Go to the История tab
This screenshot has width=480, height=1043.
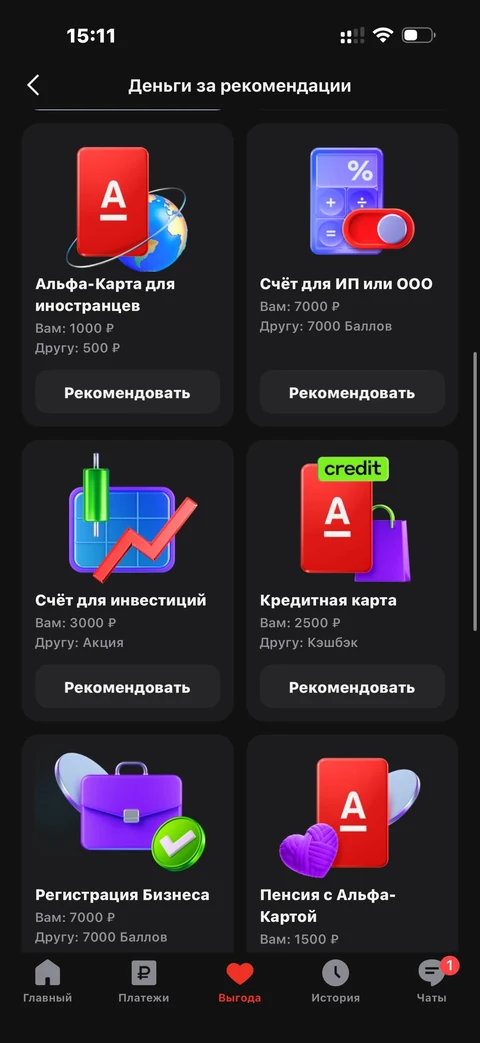pyautogui.click(x=336, y=982)
